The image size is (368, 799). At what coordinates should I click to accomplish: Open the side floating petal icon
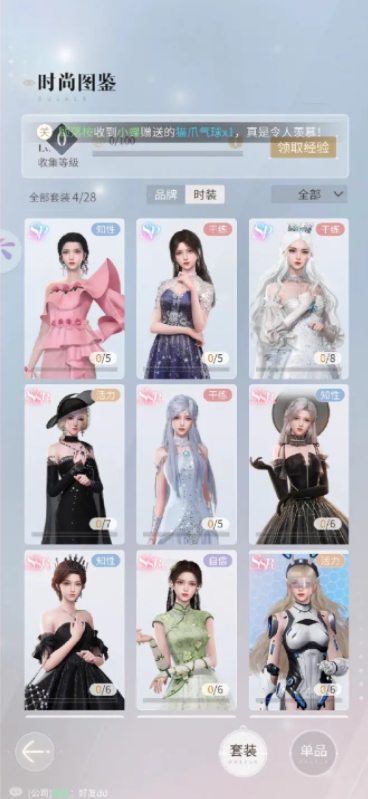[x=9, y=251]
